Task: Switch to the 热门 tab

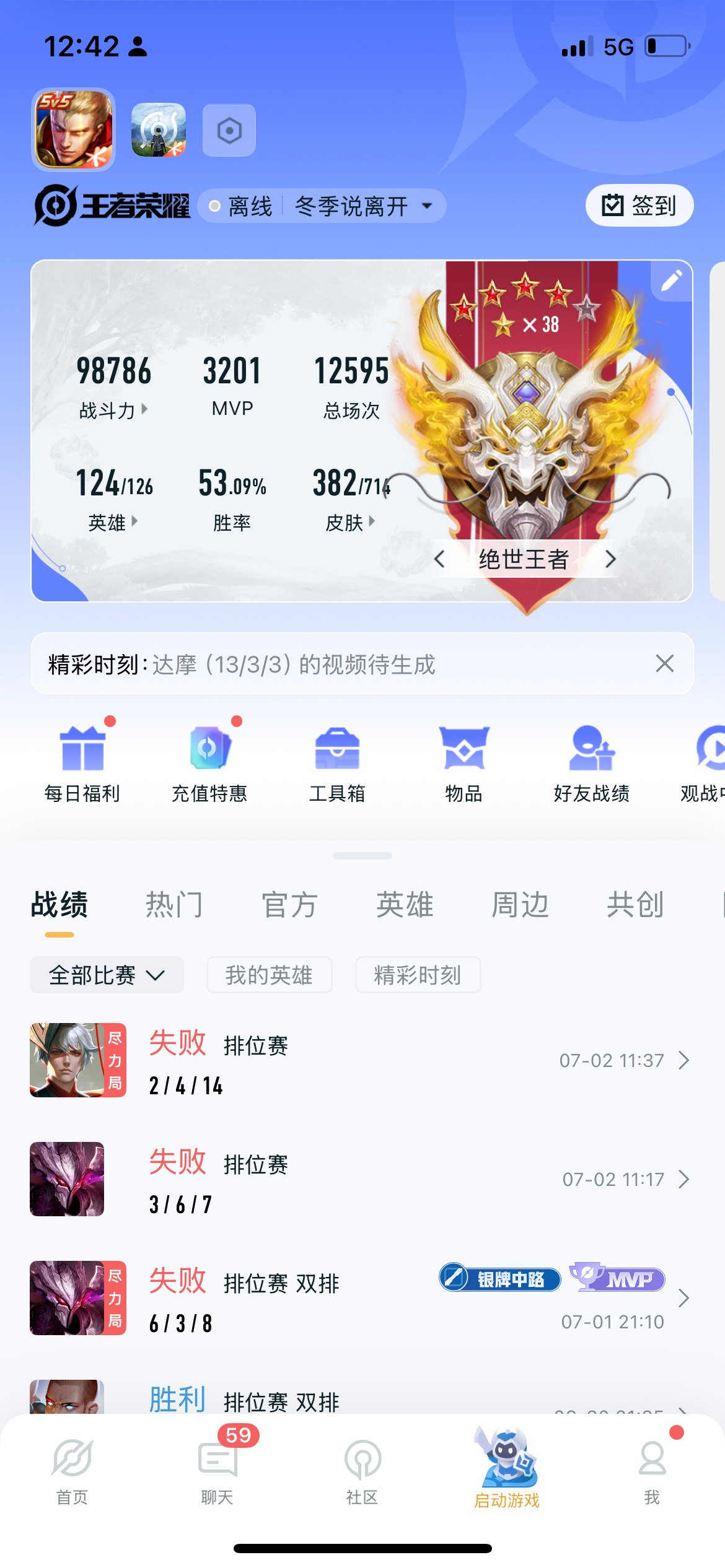Action: pyautogui.click(x=174, y=905)
